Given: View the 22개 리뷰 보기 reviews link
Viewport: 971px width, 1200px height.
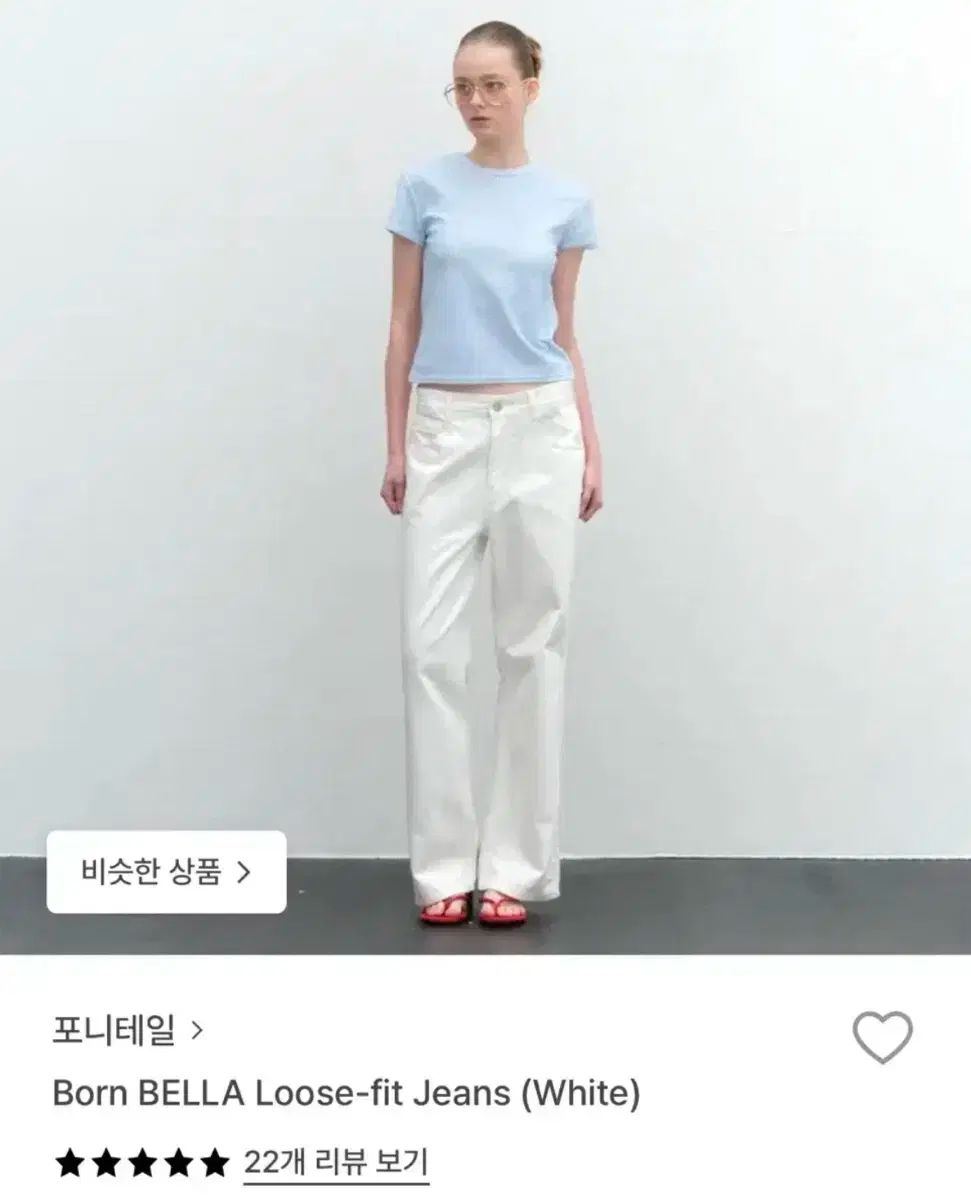Looking at the screenshot, I should pyautogui.click(x=336, y=1162).
